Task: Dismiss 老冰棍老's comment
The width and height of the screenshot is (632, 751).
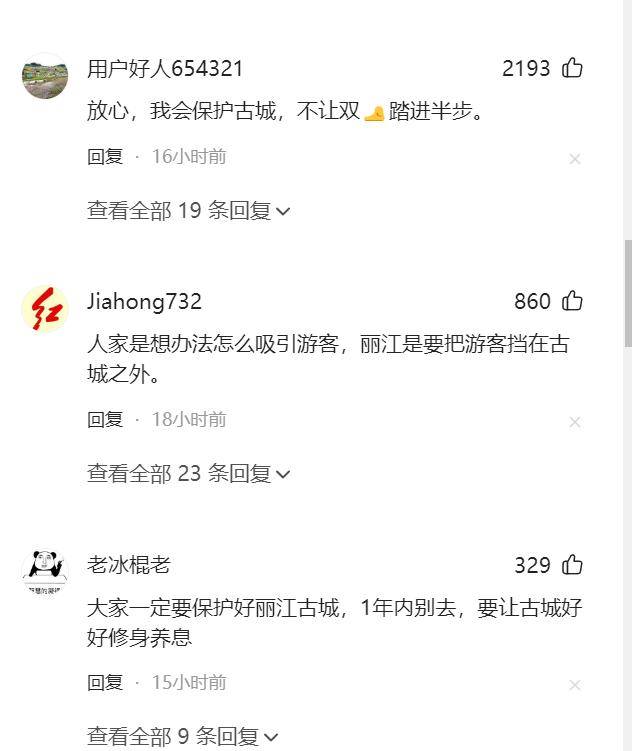Action: coord(575,685)
